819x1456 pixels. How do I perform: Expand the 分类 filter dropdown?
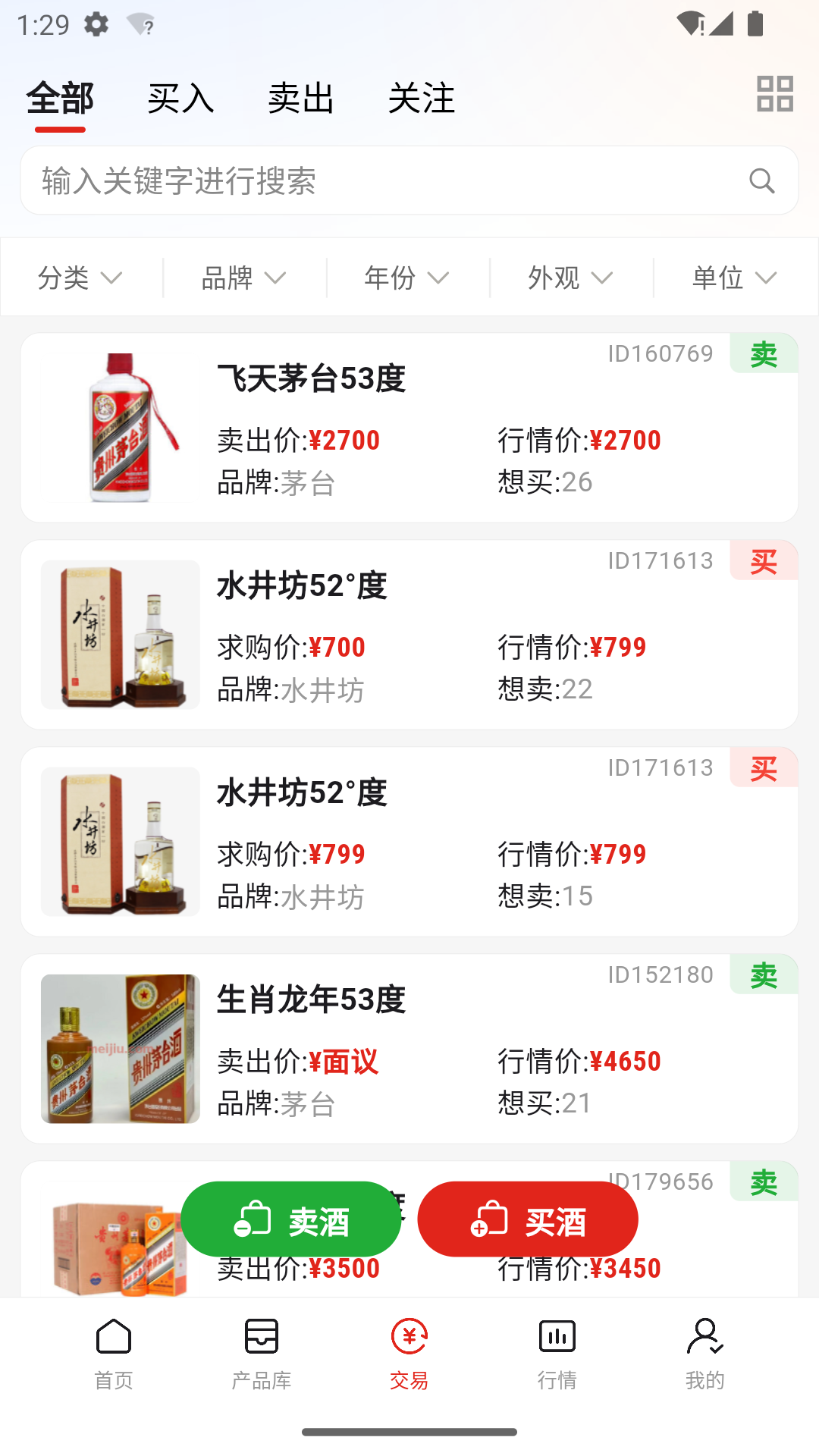pos(80,278)
